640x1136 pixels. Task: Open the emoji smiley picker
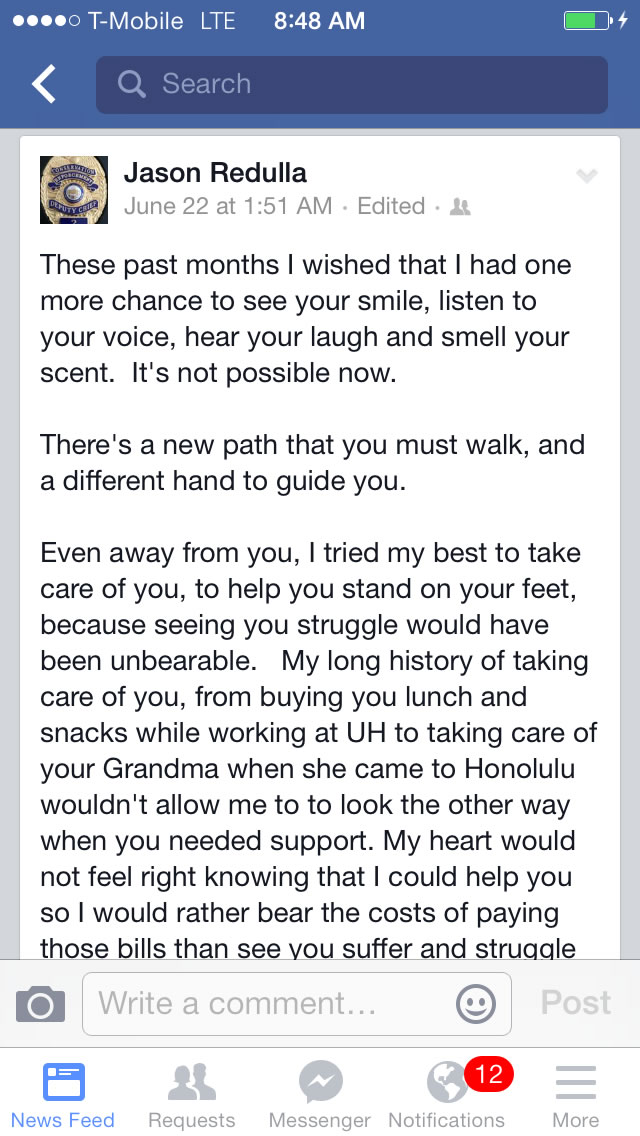tap(476, 1004)
